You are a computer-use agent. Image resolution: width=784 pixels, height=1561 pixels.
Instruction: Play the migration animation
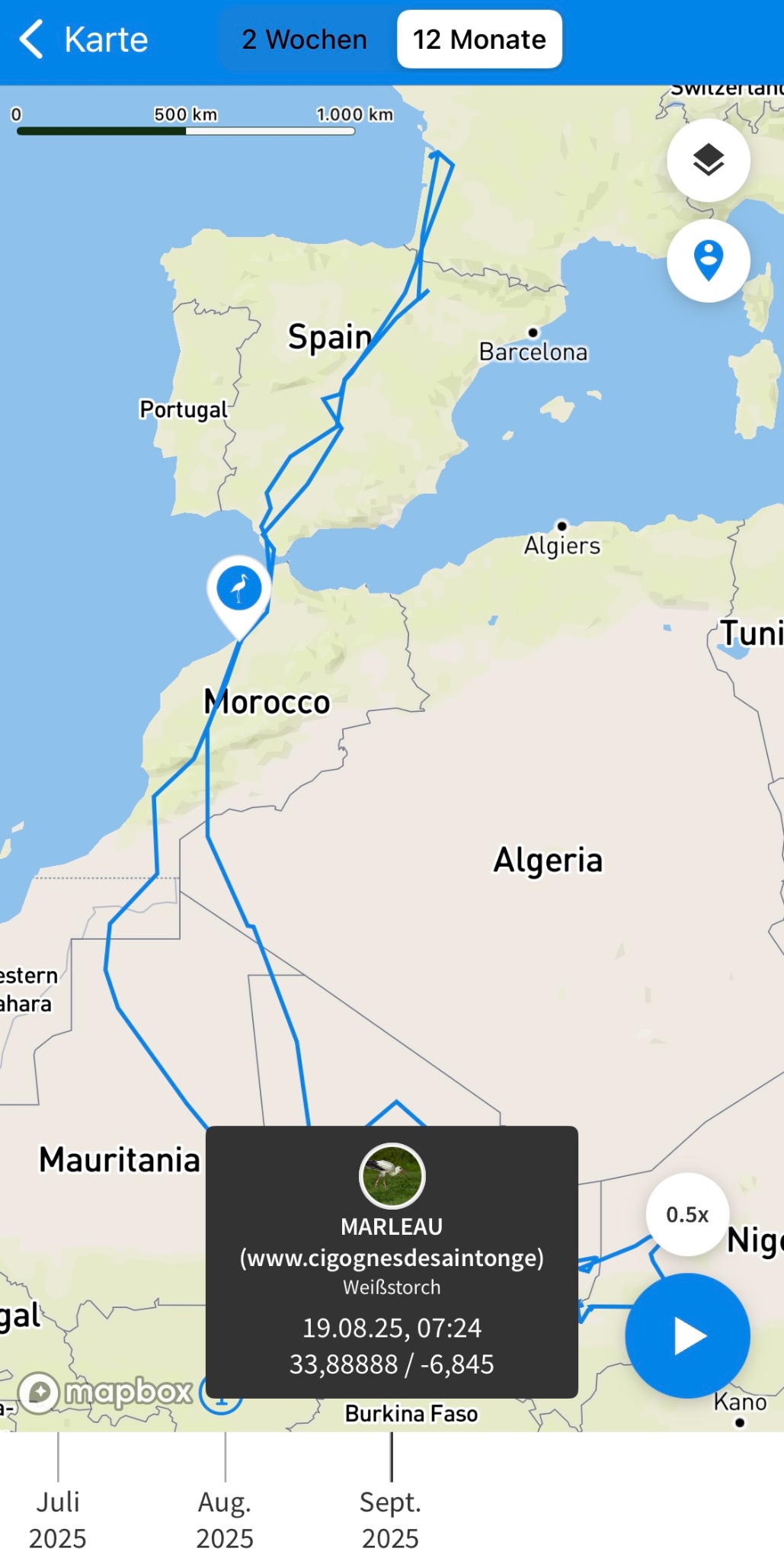[x=687, y=1335]
